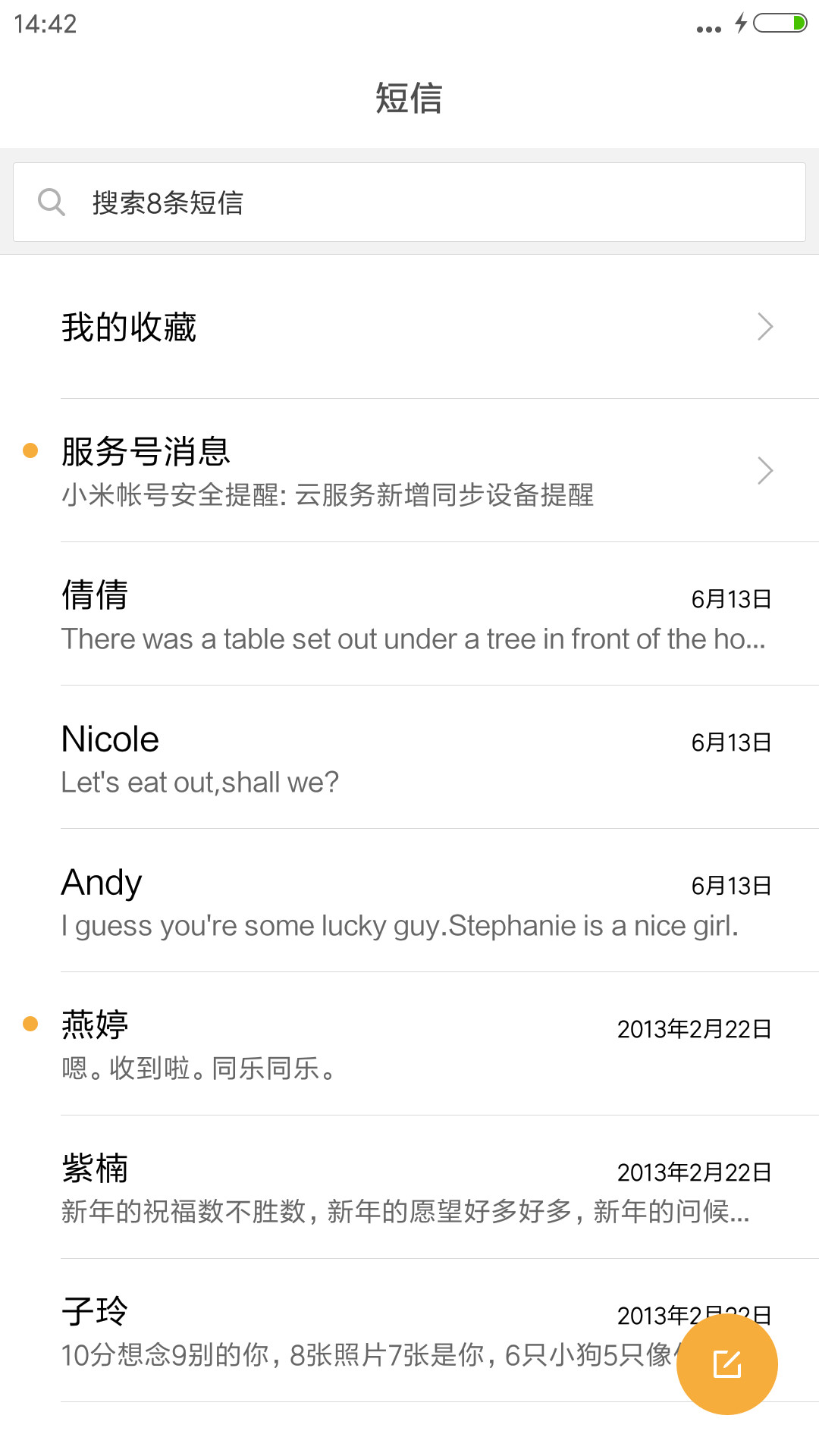819x1456 pixels.
Task: Open 我的收藏 favorites
Action: tap(409, 327)
